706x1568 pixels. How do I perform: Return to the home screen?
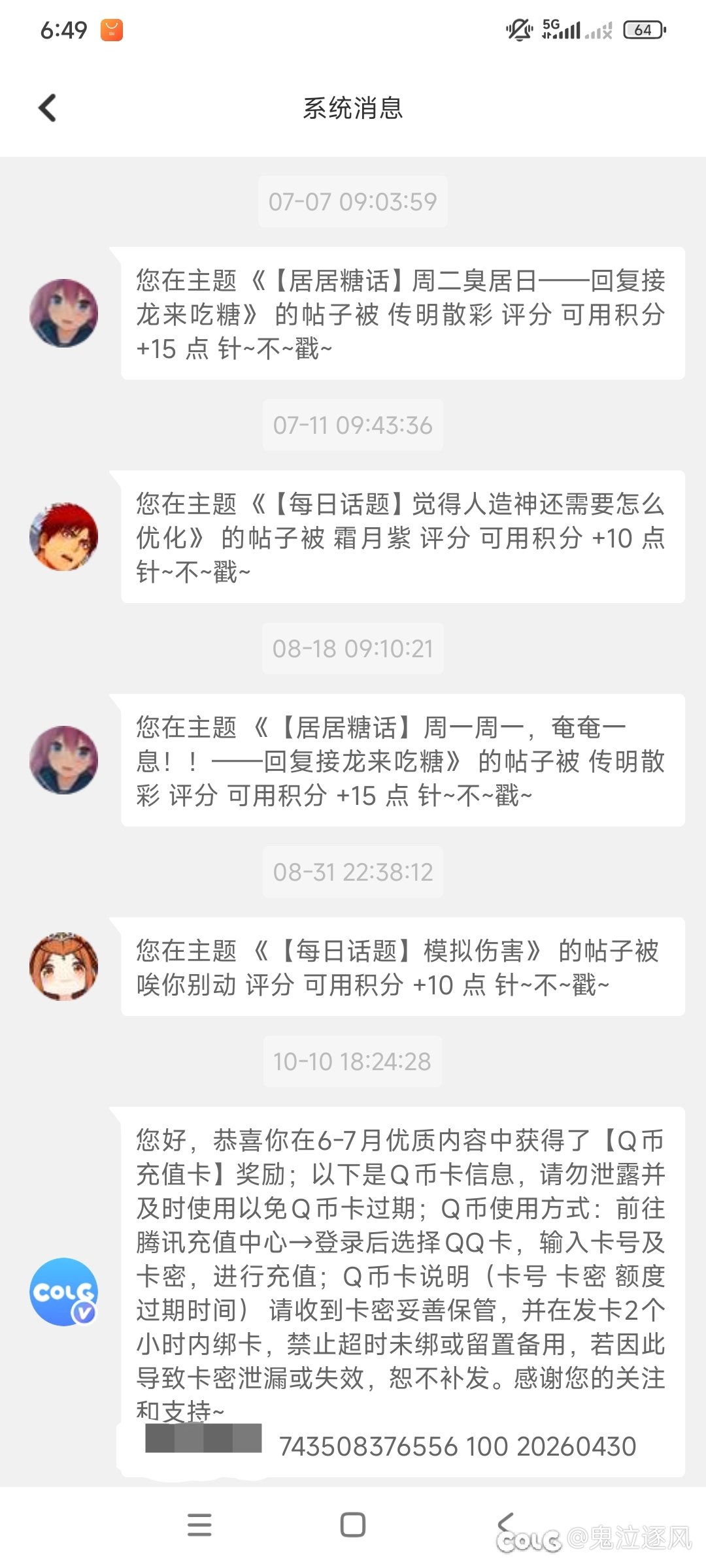click(353, 1524)
